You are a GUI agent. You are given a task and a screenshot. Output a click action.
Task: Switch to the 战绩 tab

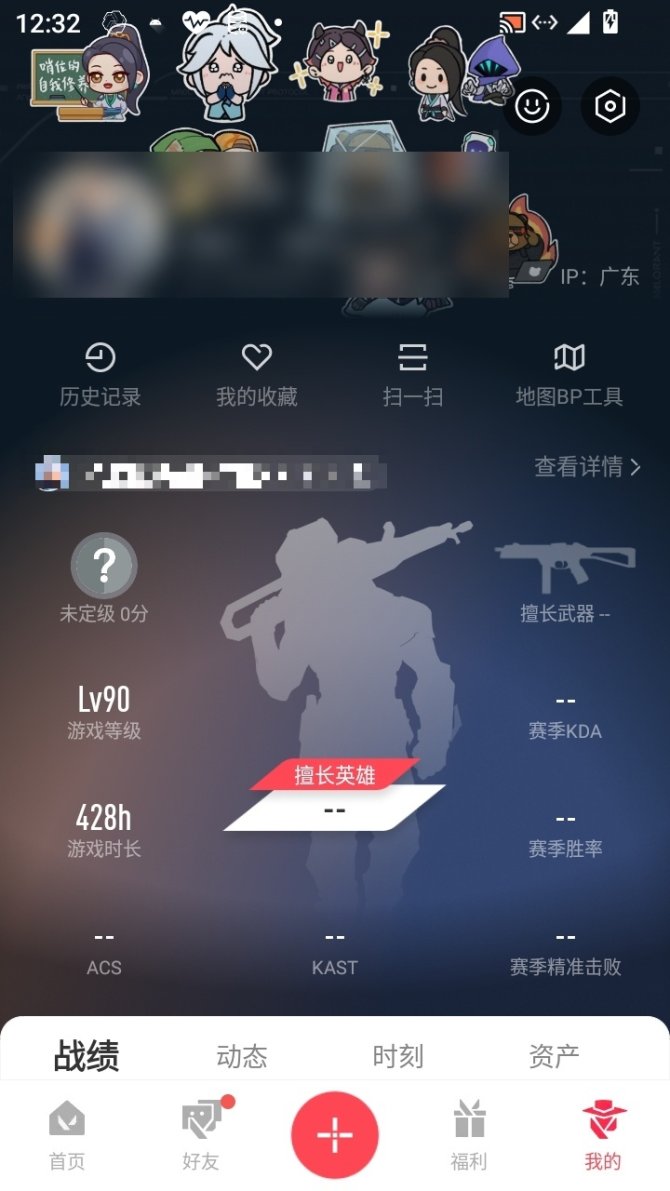[86, 1056]
